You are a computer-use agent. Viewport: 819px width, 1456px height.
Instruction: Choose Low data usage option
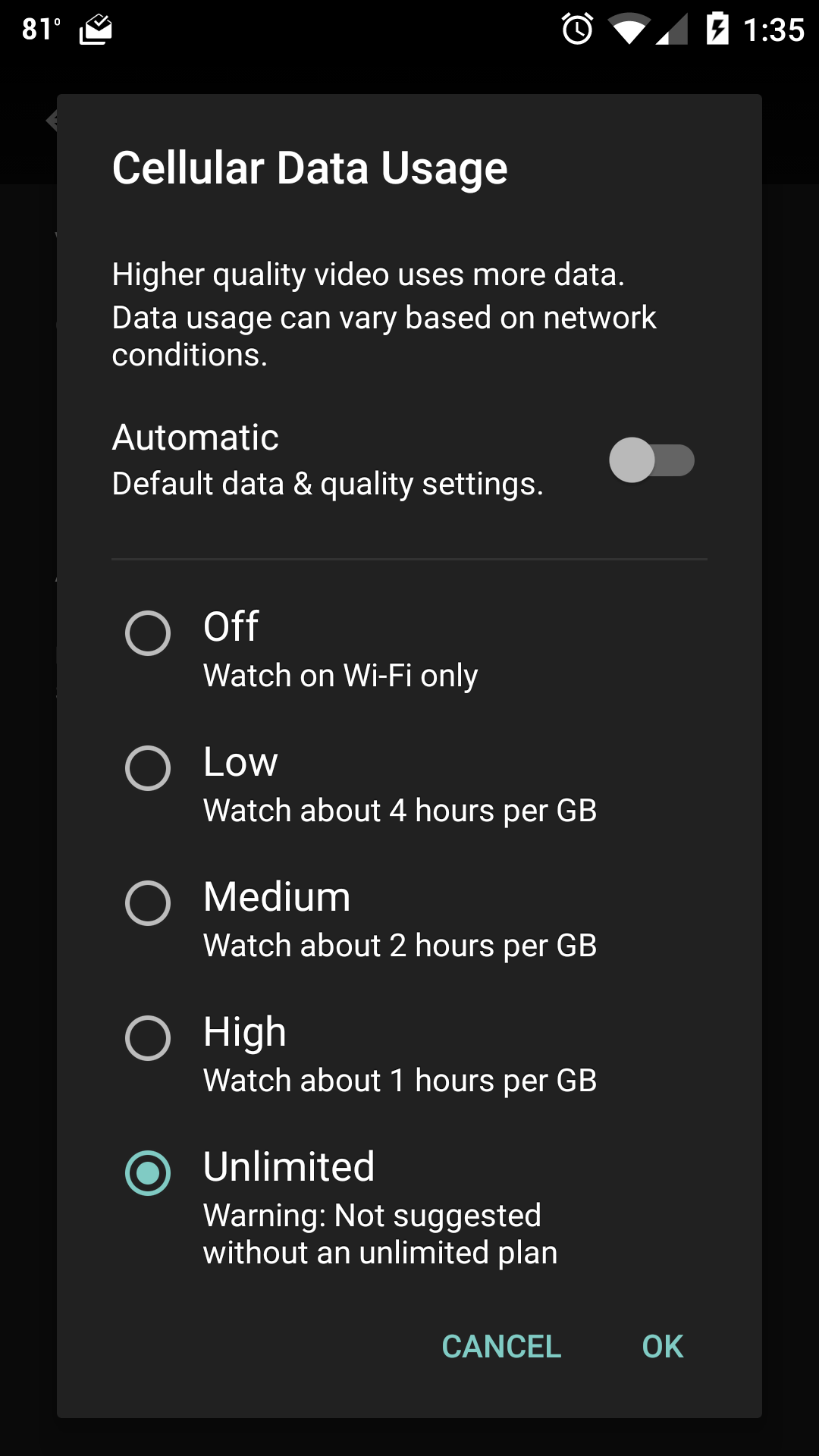(x=148, y=768)
